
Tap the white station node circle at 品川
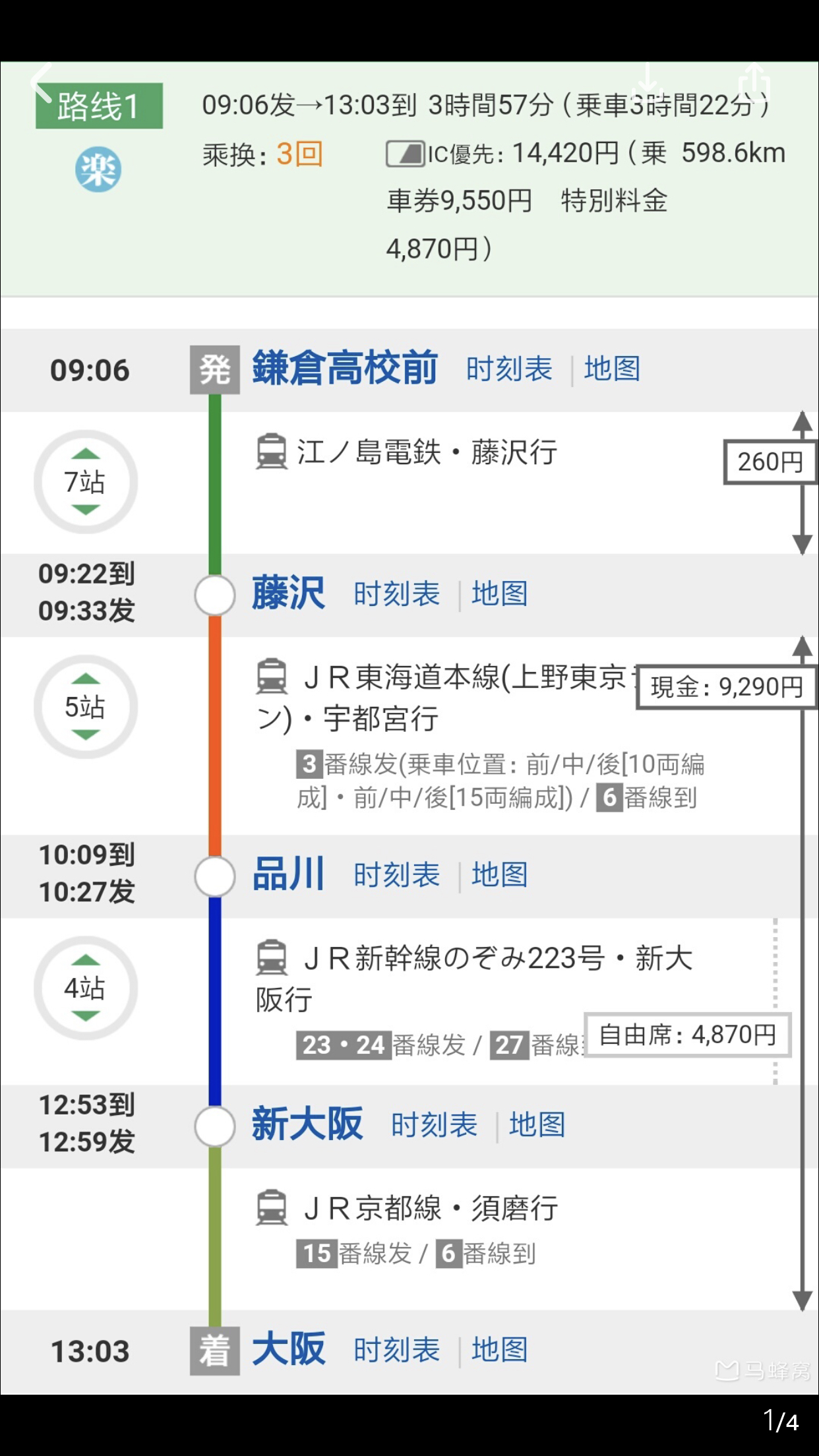click(x=214, y=875)
